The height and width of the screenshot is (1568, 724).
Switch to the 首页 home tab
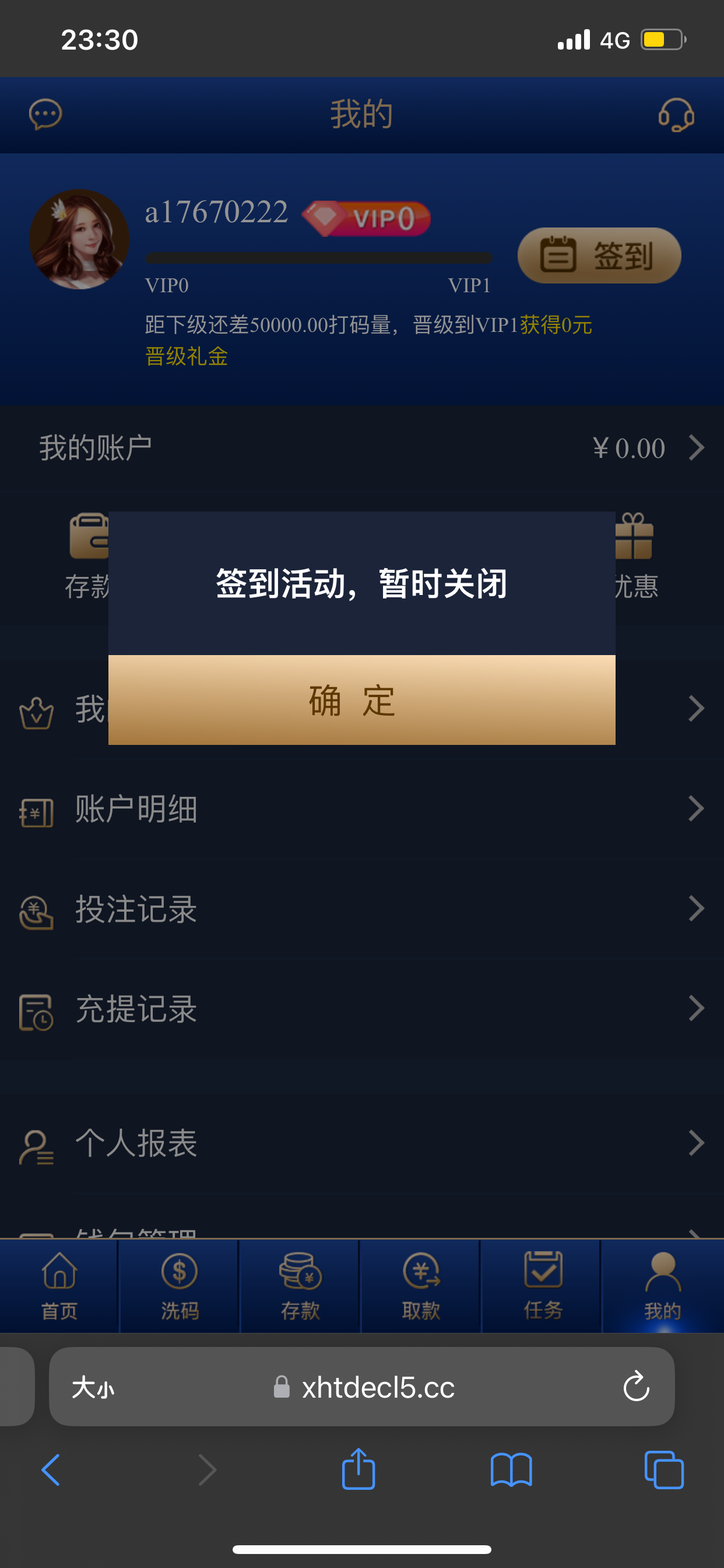(x=59, y=1286)
